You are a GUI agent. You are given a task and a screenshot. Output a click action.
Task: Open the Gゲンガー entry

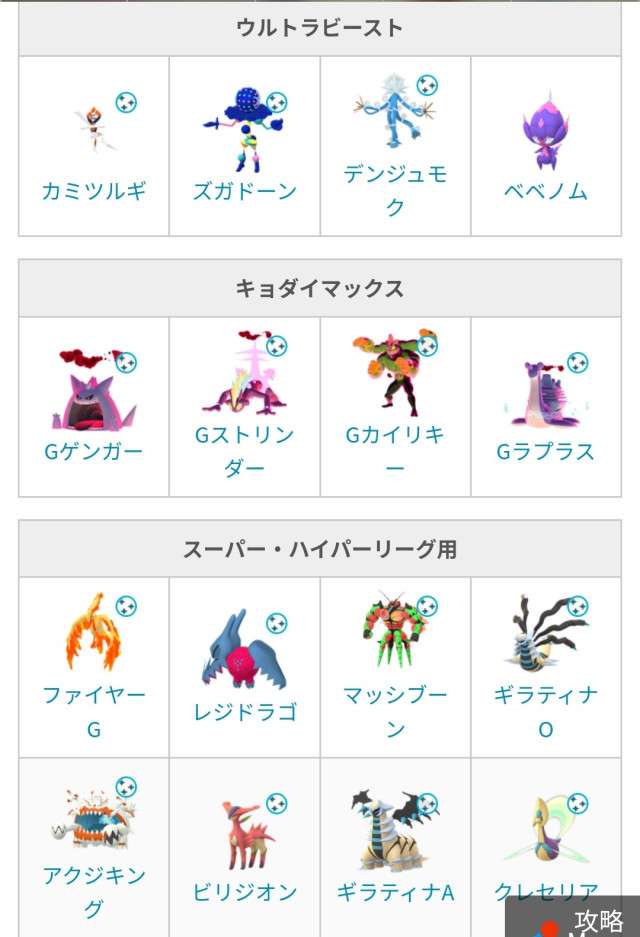pos(94,451)
